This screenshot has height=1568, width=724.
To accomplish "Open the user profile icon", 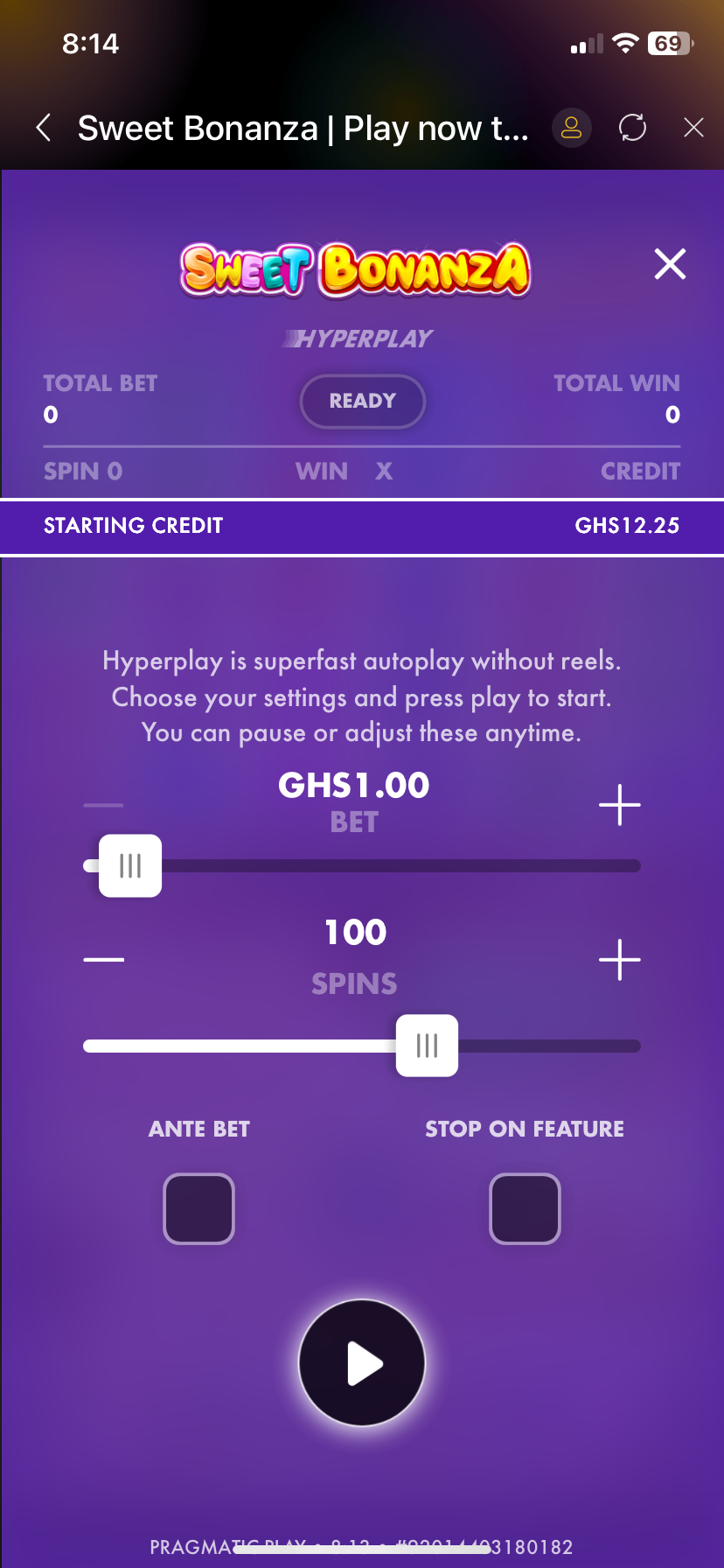I will [x=571, y=128].
